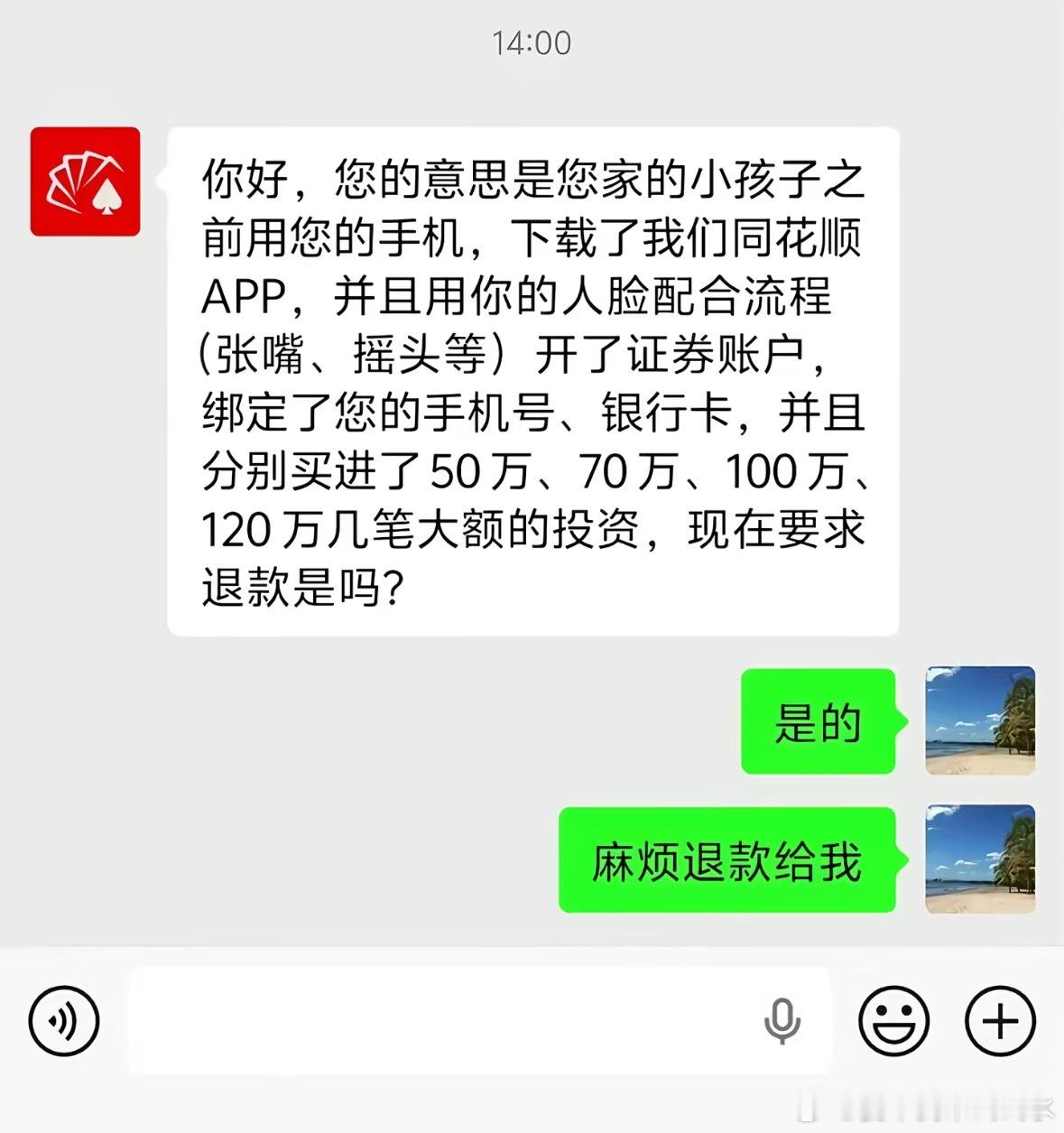Tap the message 麻烦退款给我
Viewport: 1064px width, 1133px height.
pos(727,861)
